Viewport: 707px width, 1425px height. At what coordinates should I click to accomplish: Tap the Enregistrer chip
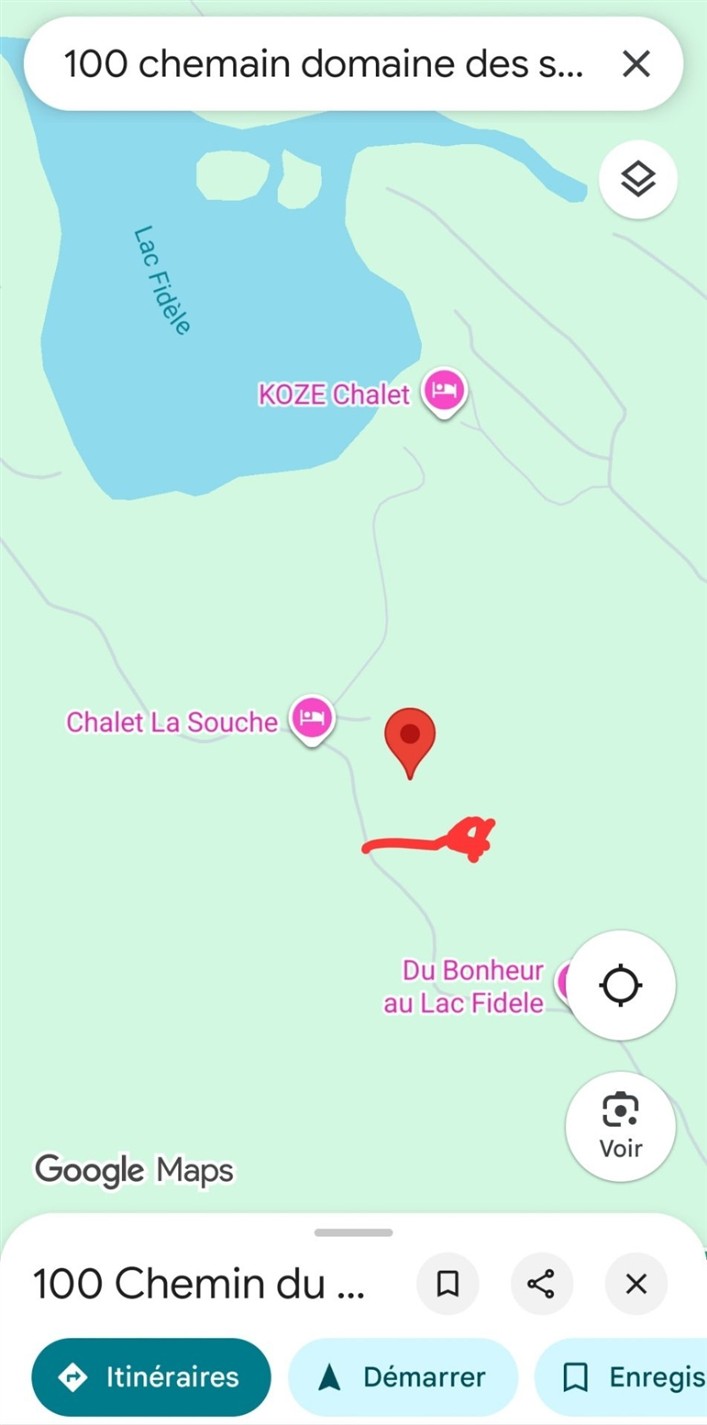coord(621,1377)
